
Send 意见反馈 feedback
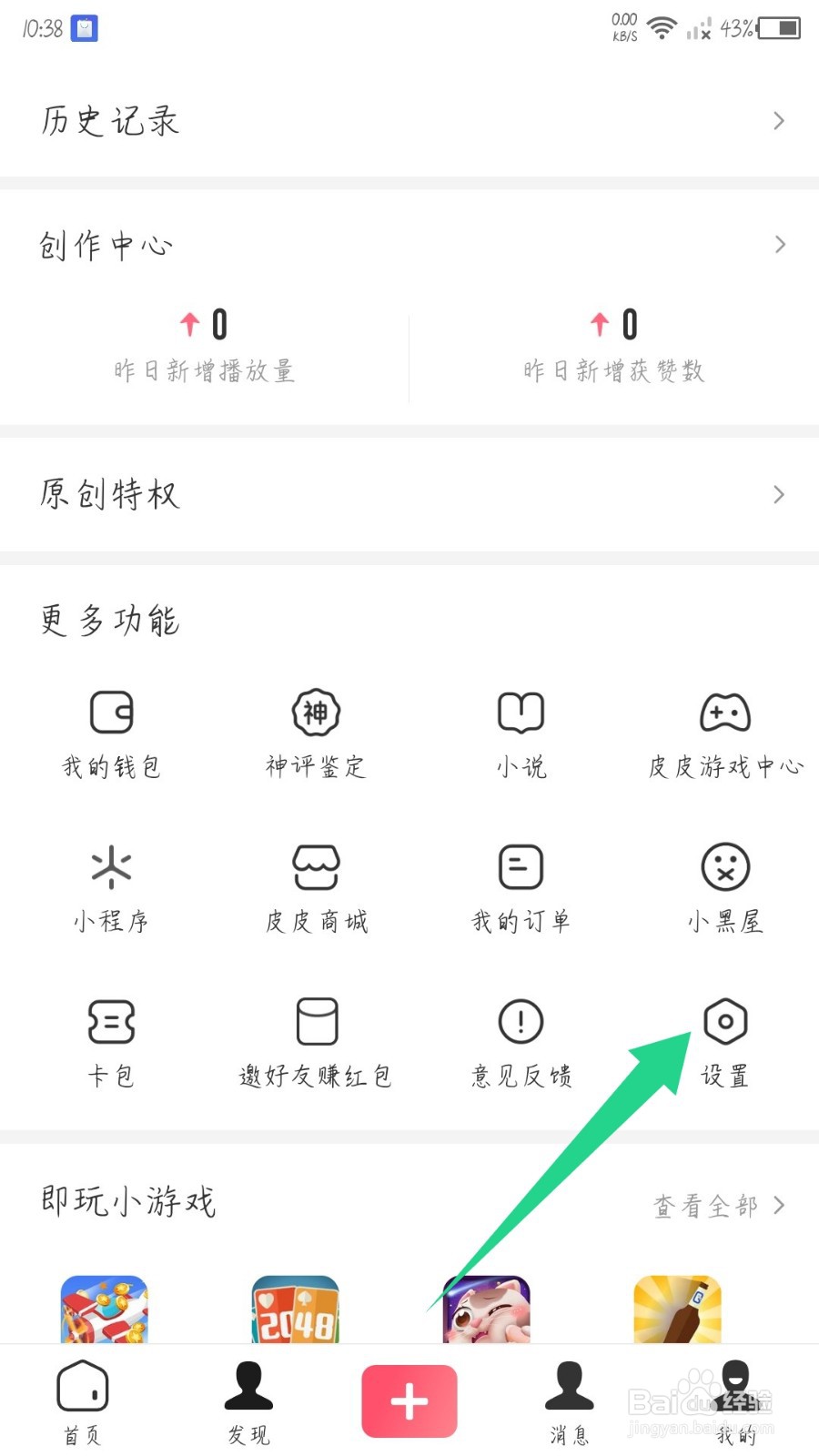521,1042
